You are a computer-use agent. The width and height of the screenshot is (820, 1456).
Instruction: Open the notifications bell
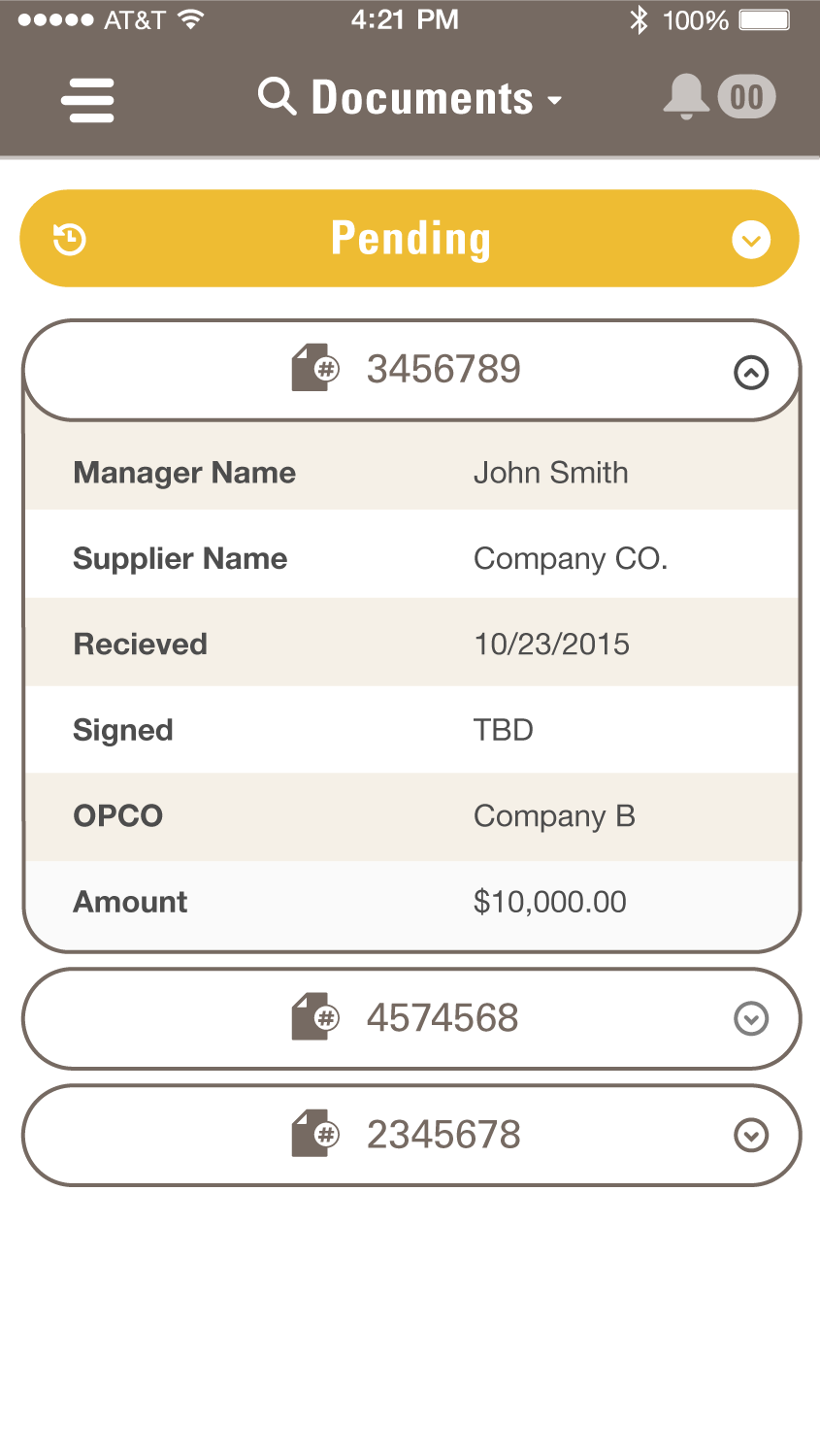click(686, 97)
